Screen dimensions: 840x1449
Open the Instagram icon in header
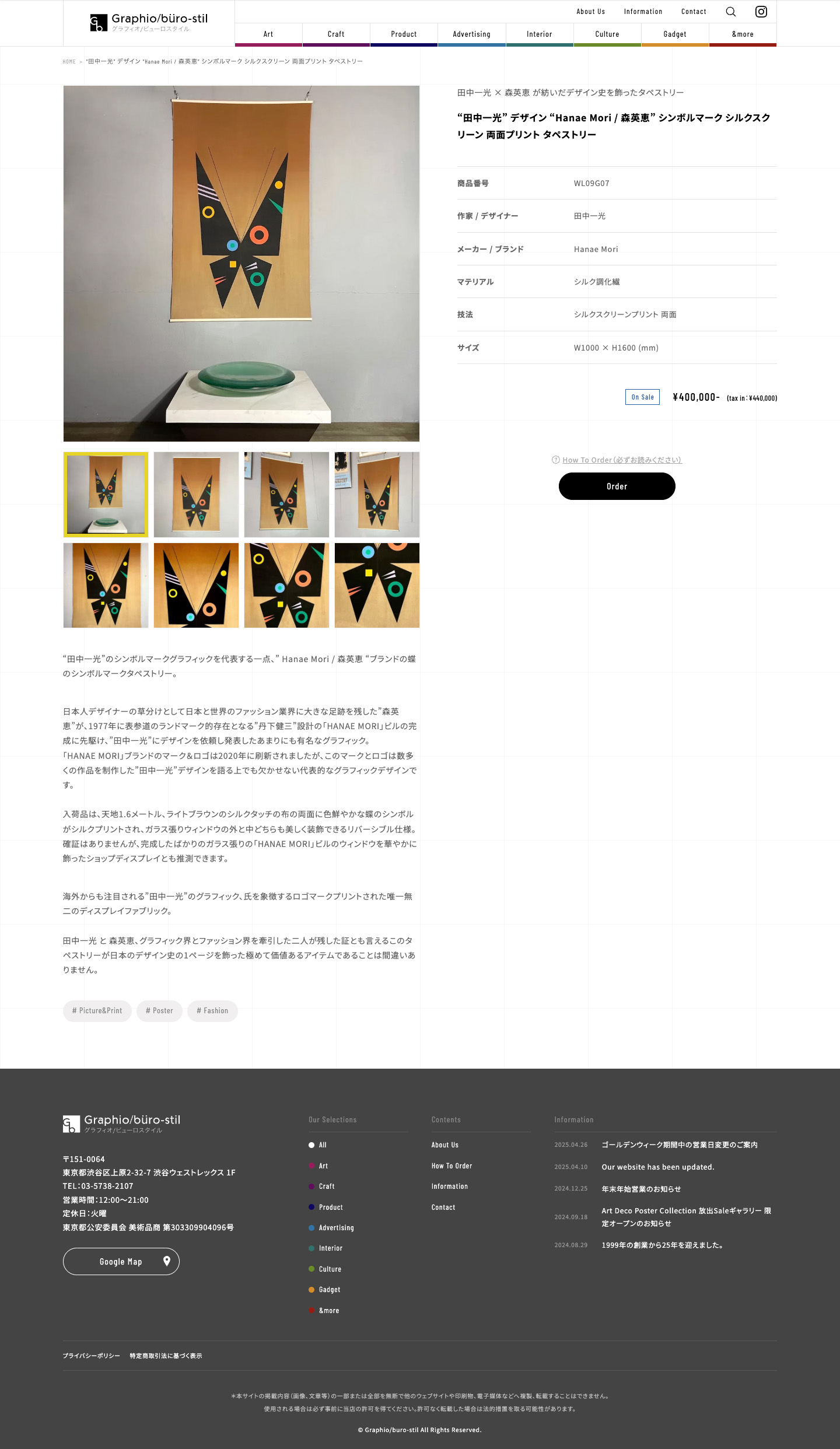[761, 12]
